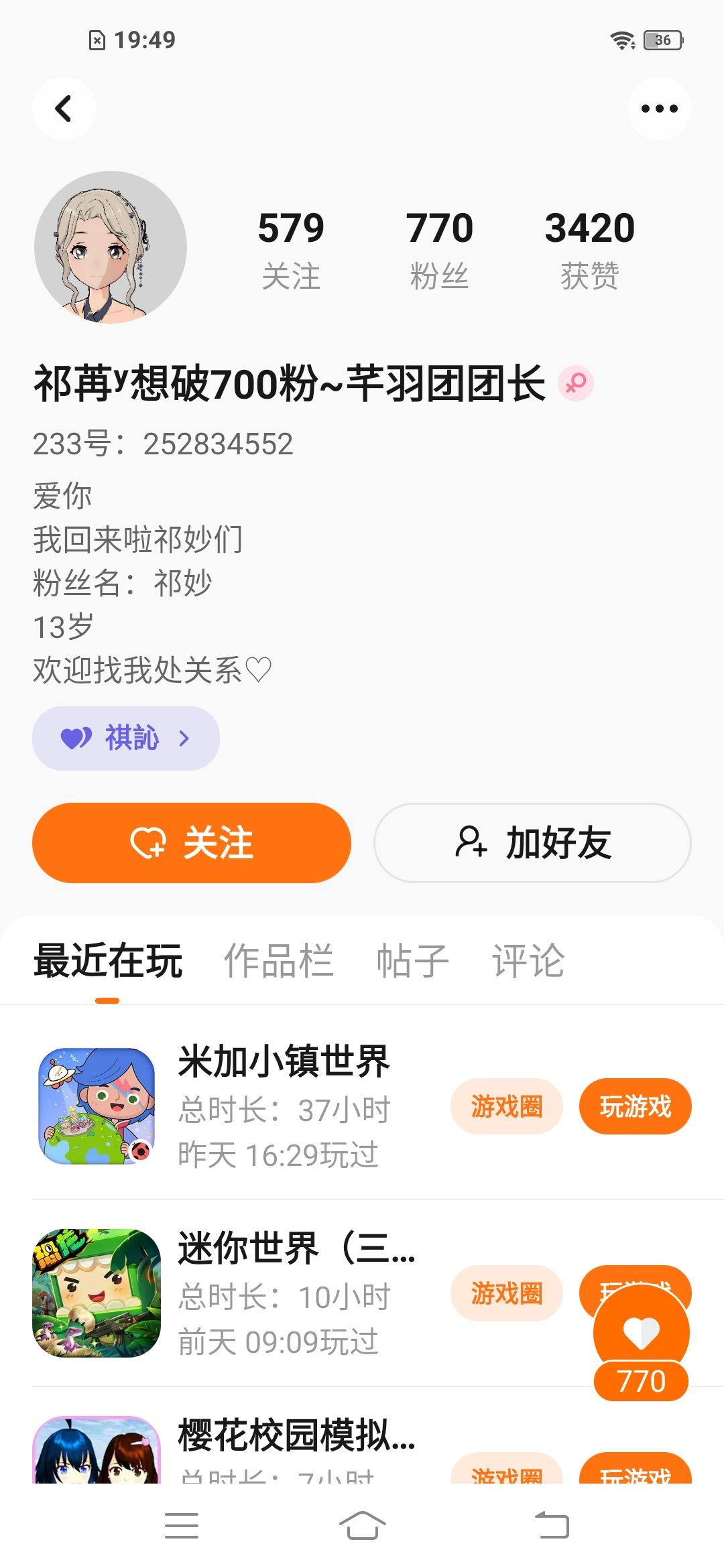Switch to the 作品栏 tab
This screenshot has height=1568, width=724.
tap(278, 960)
